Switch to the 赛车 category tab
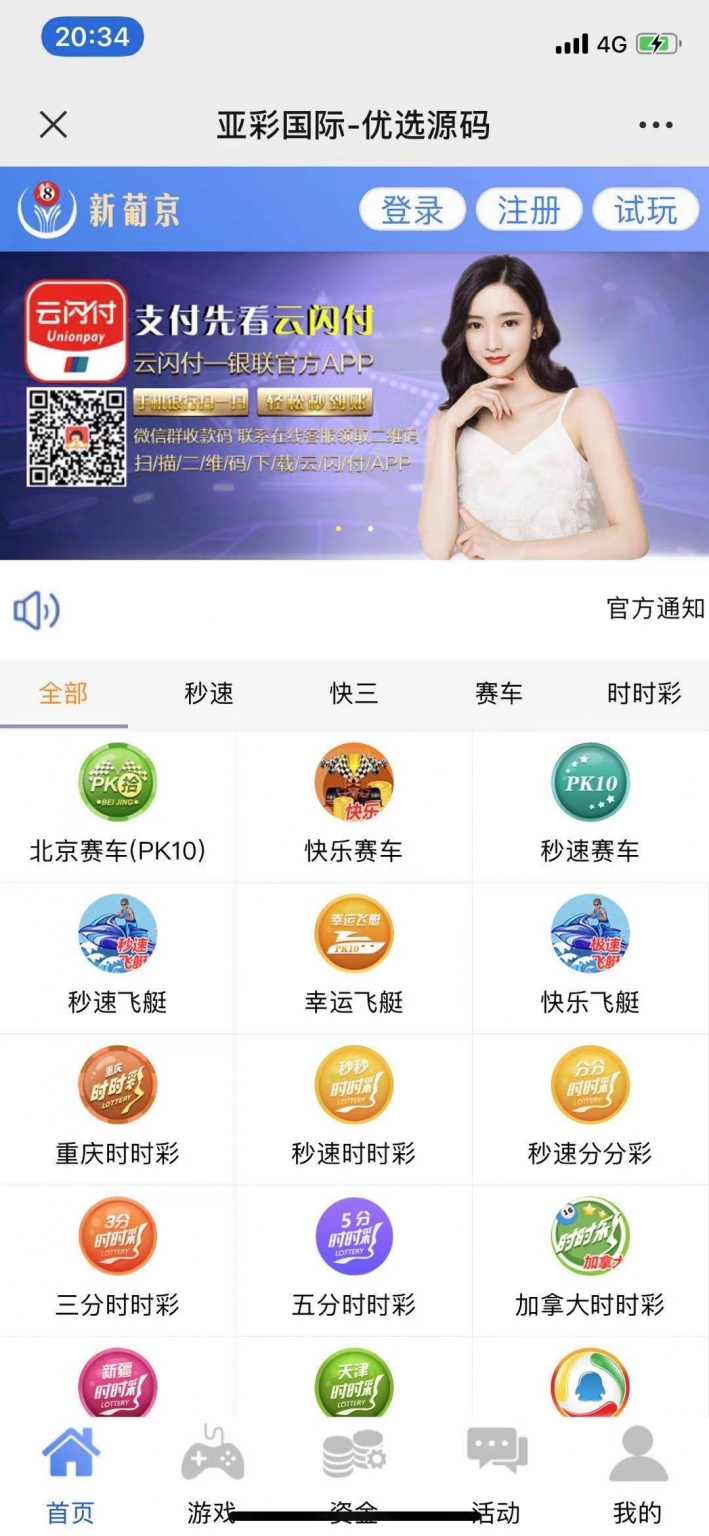This screenshot has height=1536, width=709. tap(498, 693)
